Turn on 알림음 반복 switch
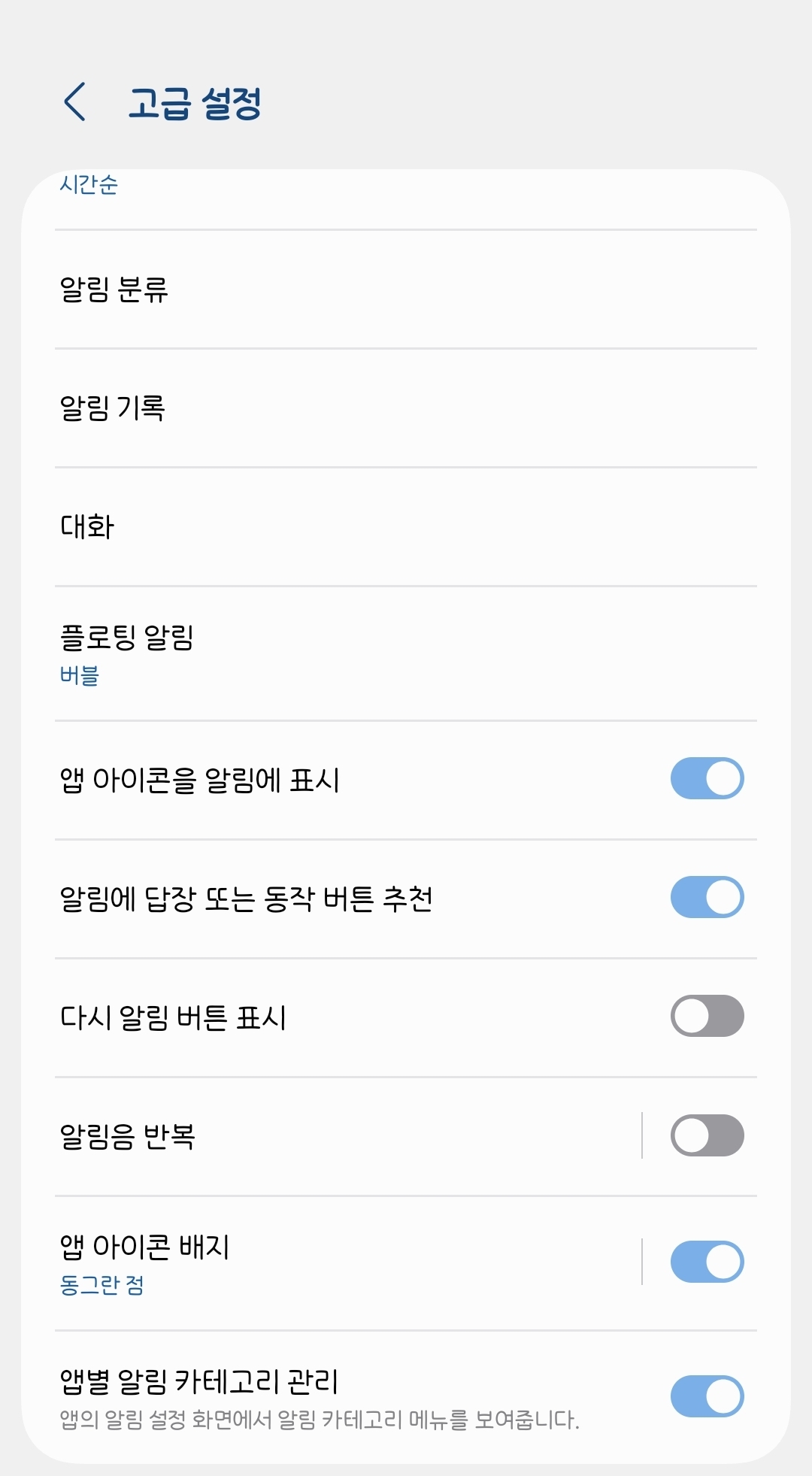 pos(707,1135)
